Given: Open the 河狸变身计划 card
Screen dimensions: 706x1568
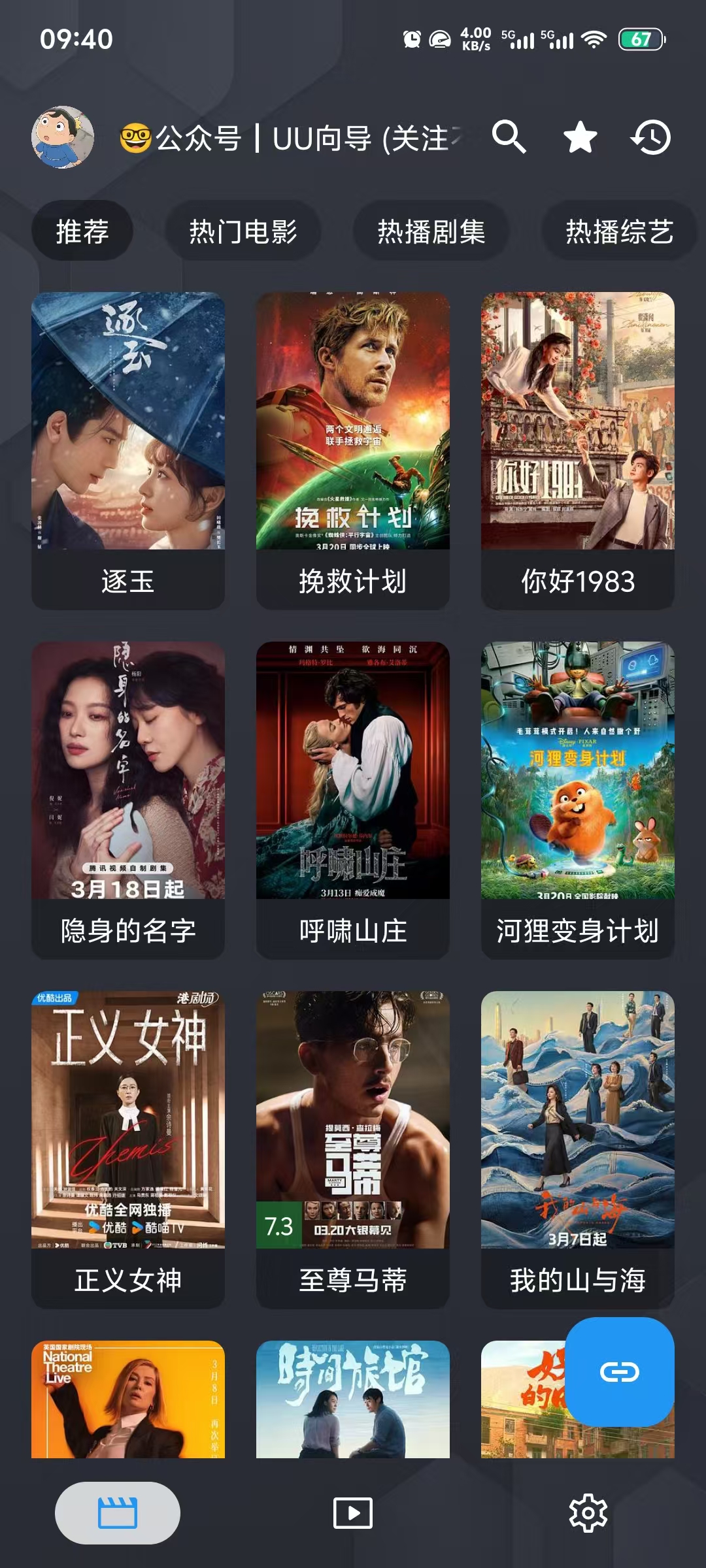Looking at the screenshot, I should click(578, 800).
